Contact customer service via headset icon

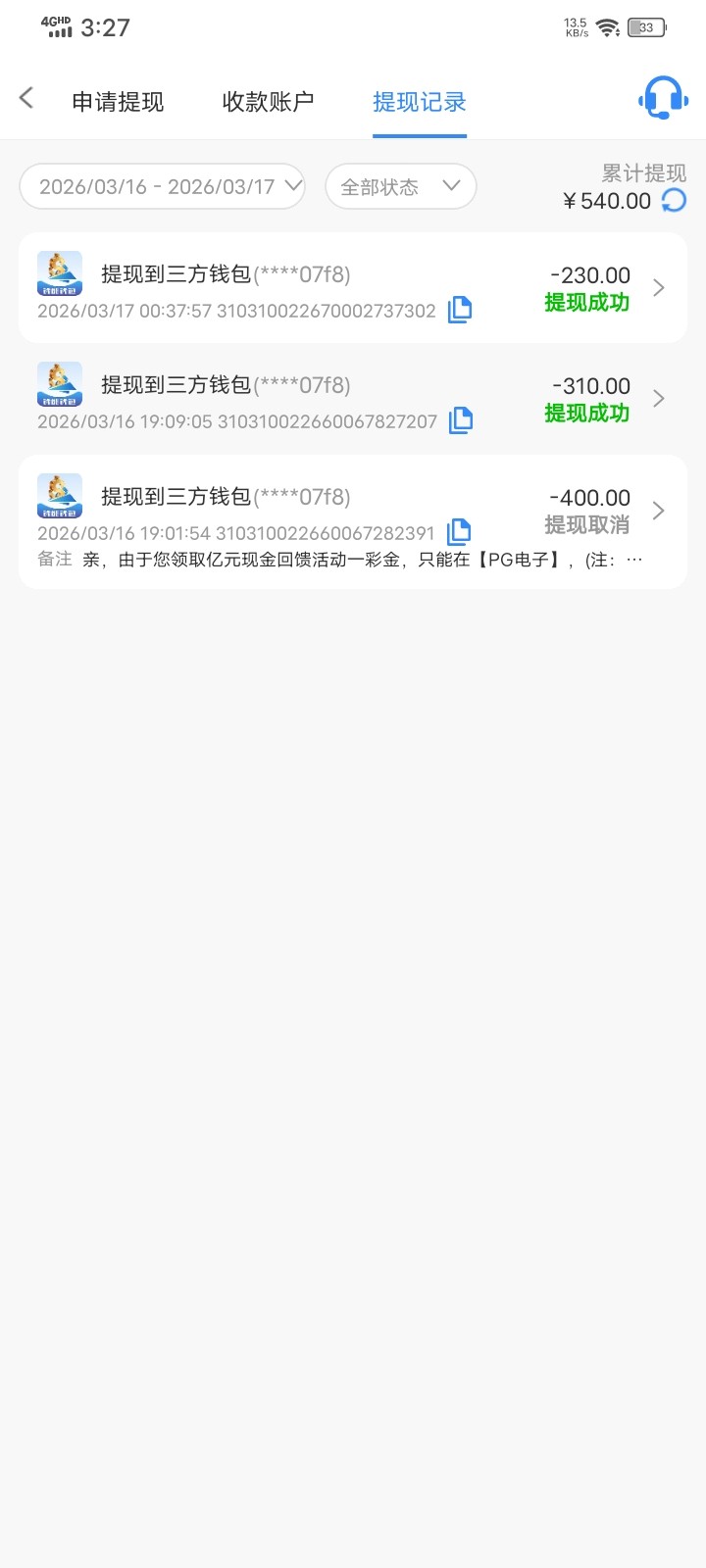click(x=663, y=99)
